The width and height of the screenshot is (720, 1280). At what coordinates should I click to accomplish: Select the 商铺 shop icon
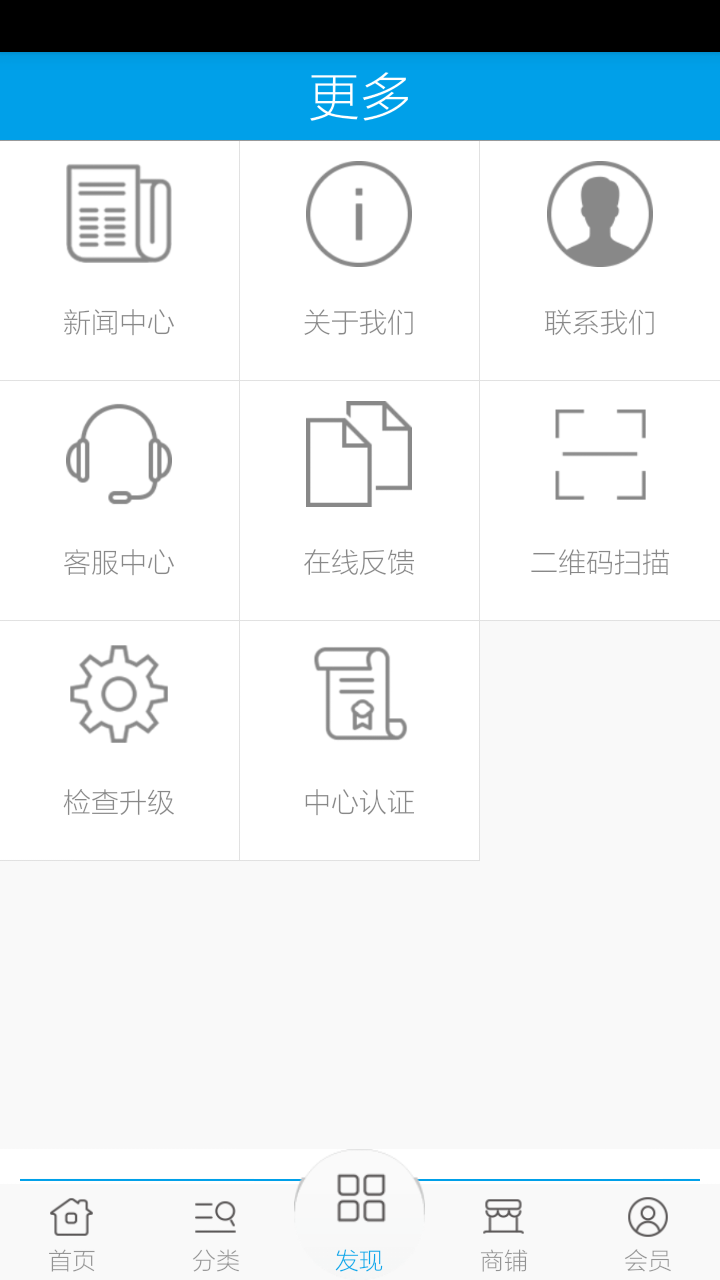[x=503, y=1217]
